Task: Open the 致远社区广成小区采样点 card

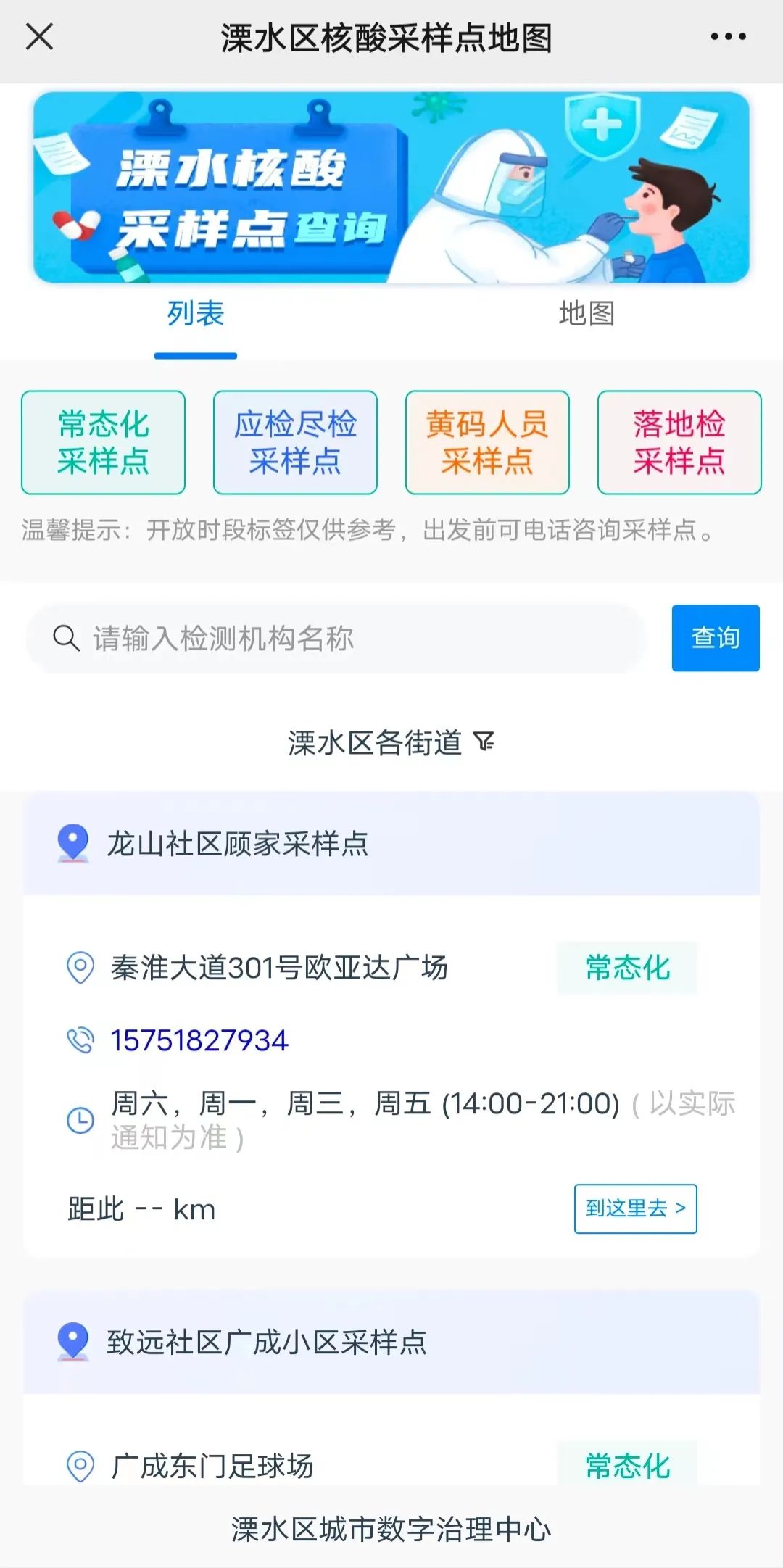Action: 267,1343
